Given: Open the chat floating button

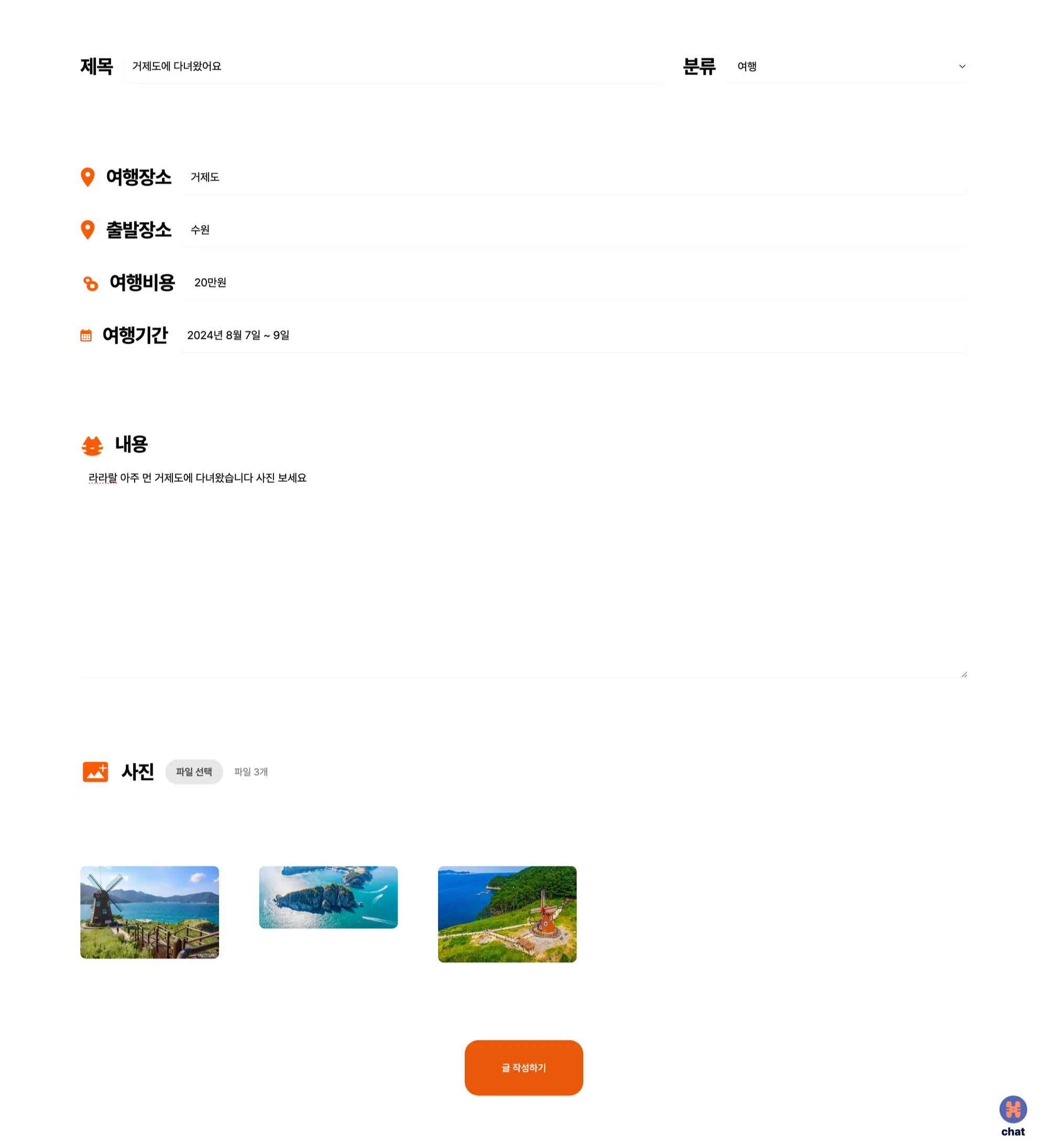Looking at the screenshot, I should pyautogui.click(x=1013, y=1116).
